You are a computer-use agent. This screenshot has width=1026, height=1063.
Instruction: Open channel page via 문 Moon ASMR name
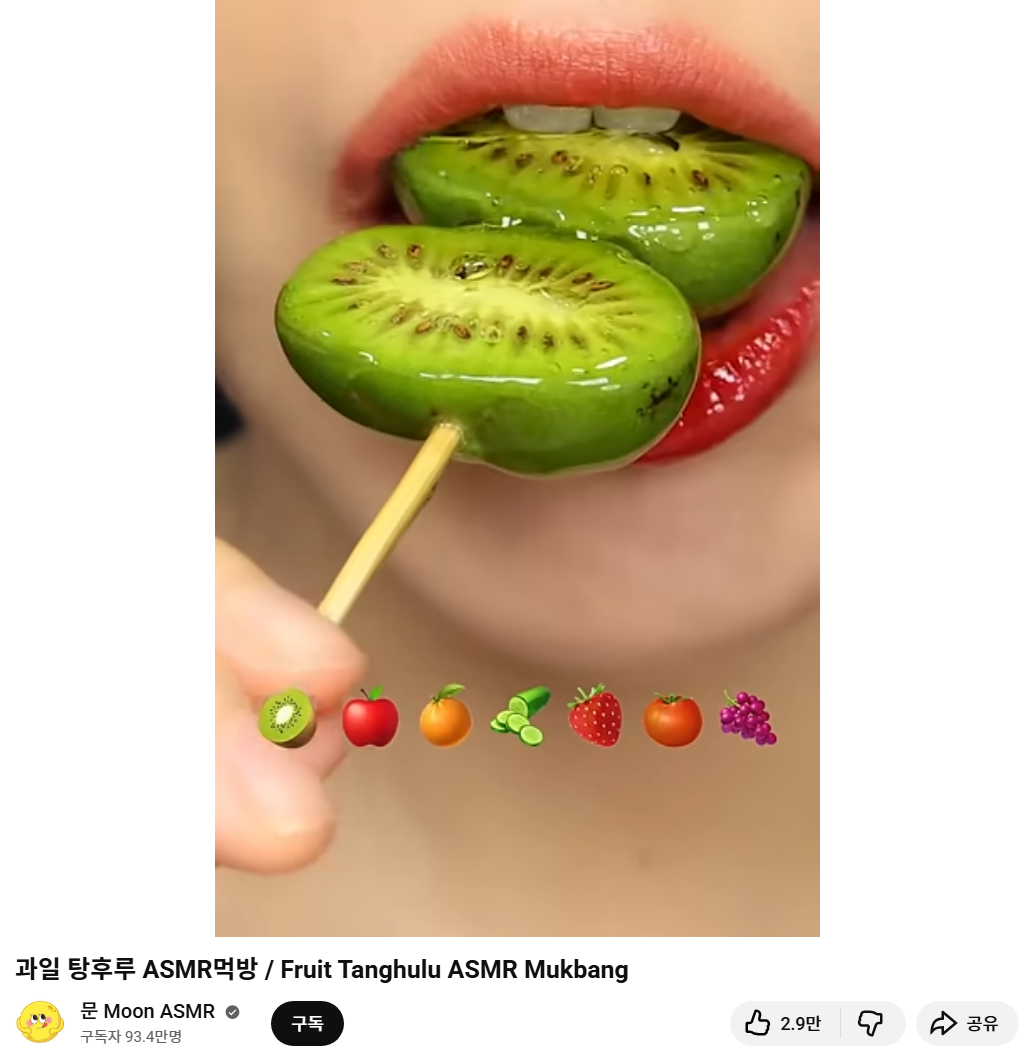(x=146, y=1011)
